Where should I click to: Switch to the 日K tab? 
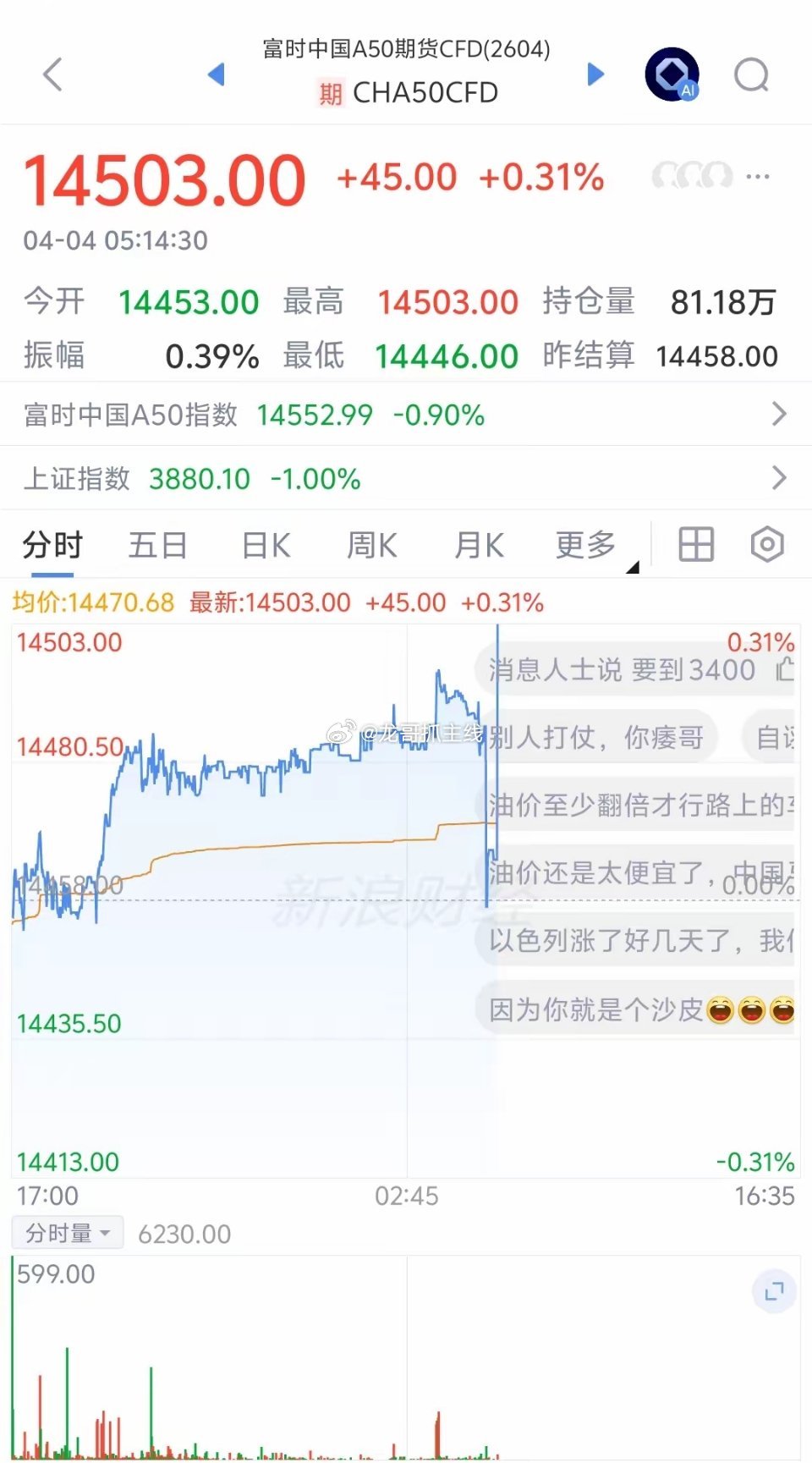coord(265,544)
